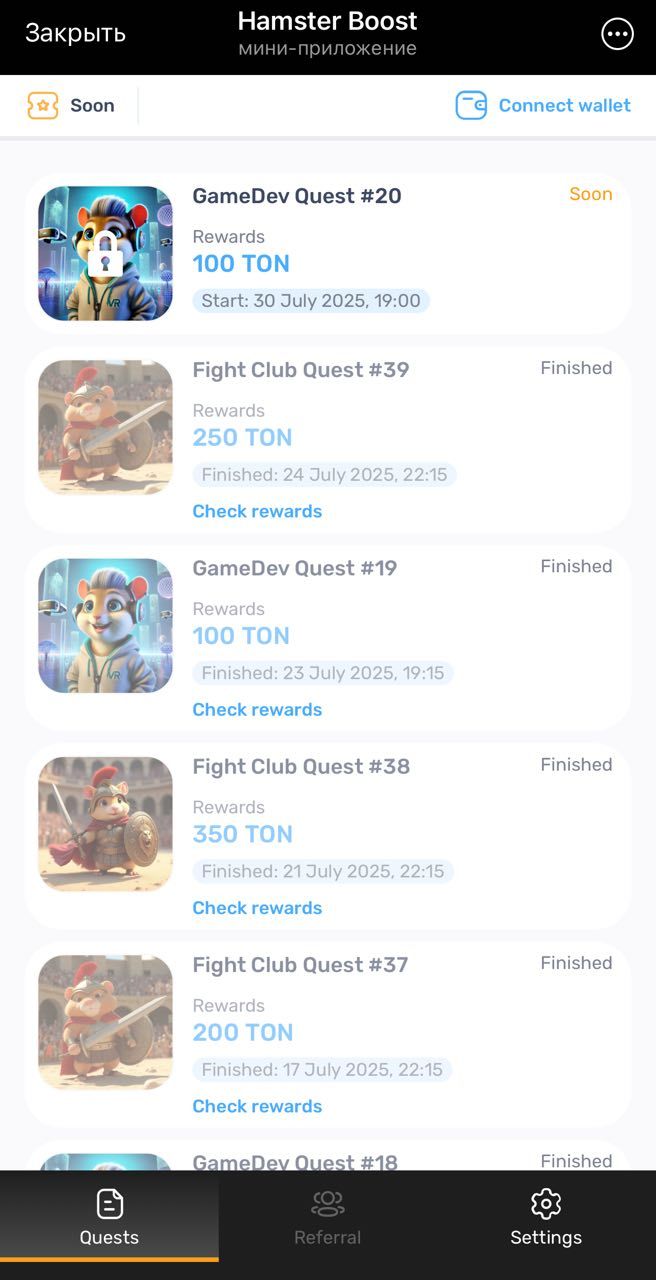656x1280 pixels.
Task: Tap Connect wallet
Action: pyautogui.click(x=543, y=106)
